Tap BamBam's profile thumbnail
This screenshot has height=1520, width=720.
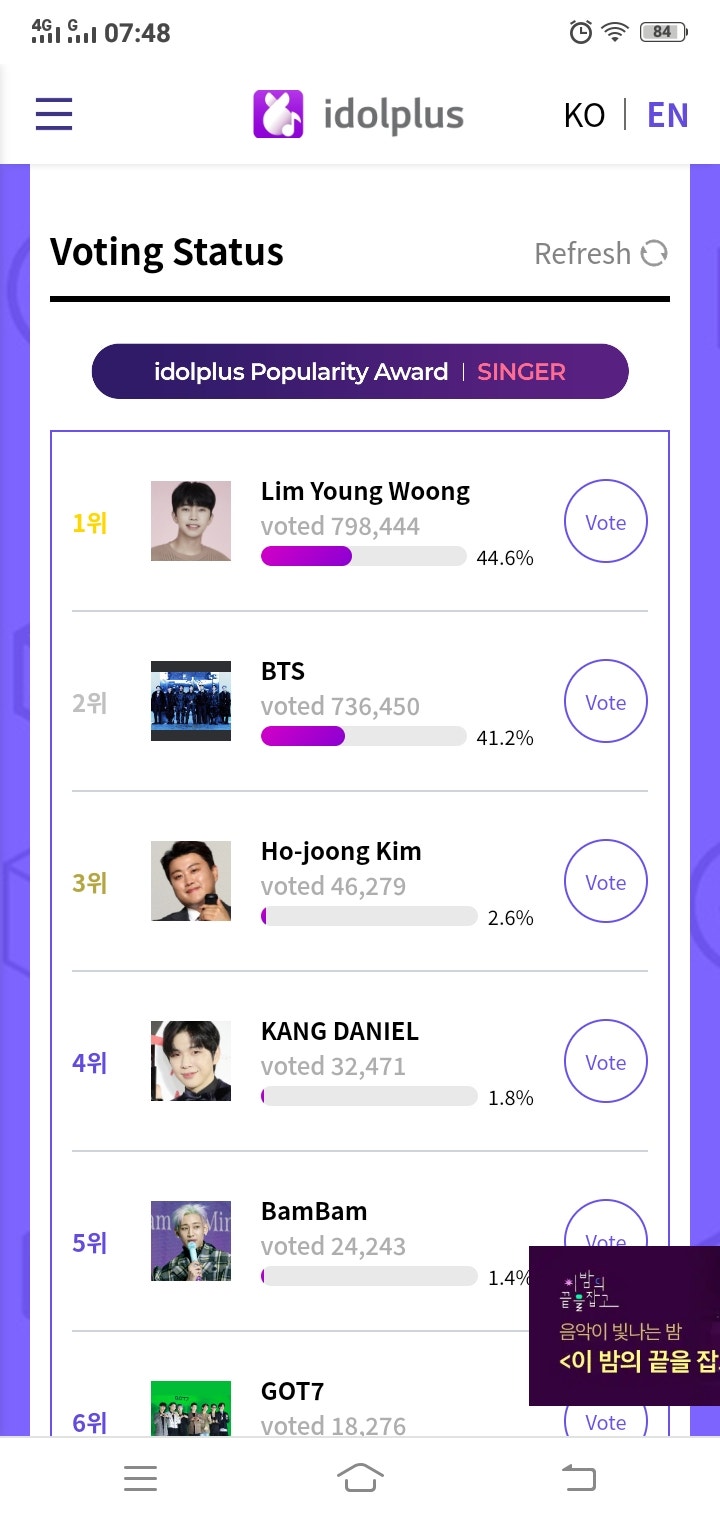(190, 1241)
